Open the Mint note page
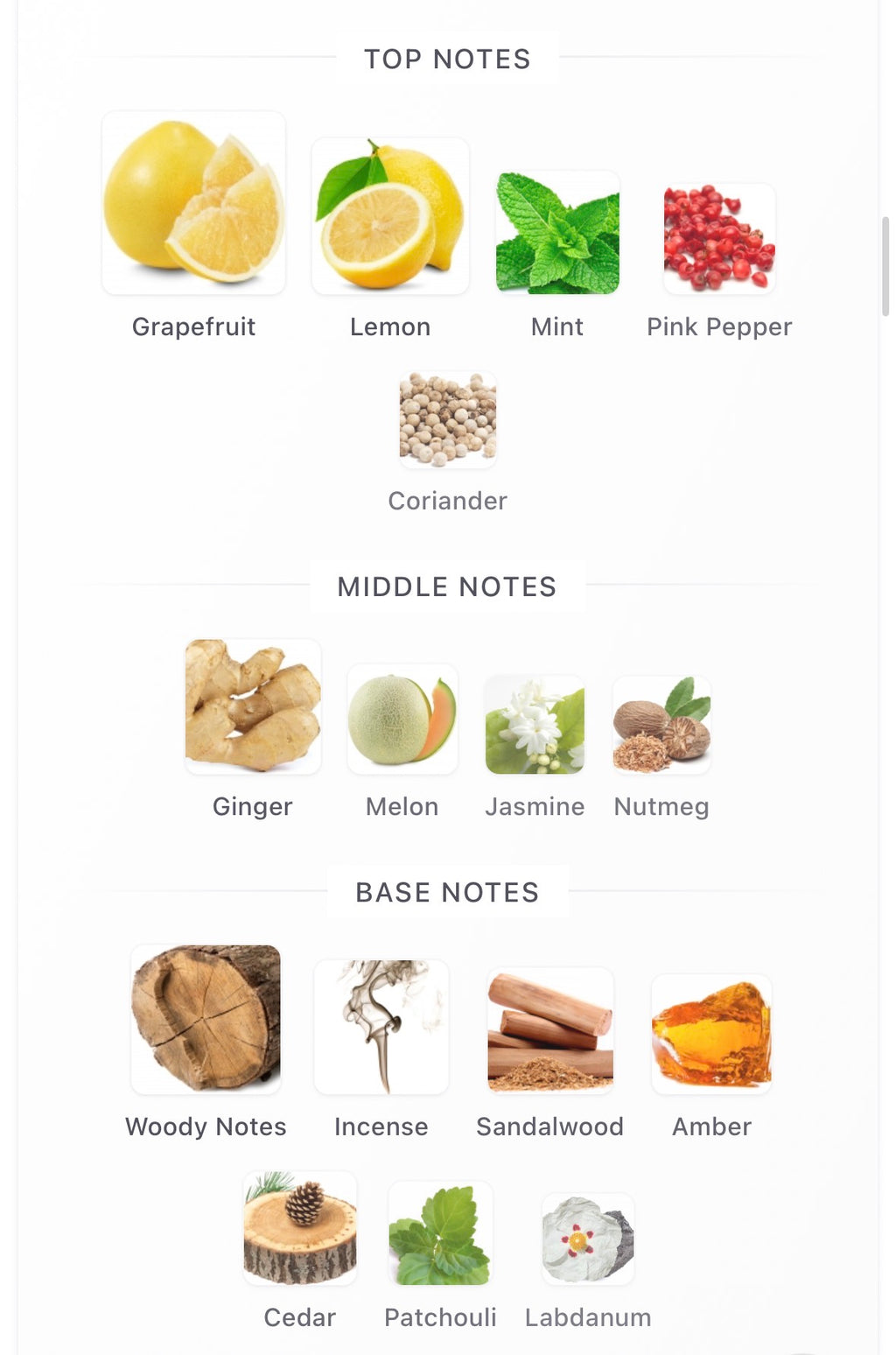 (x=557, y=233)
